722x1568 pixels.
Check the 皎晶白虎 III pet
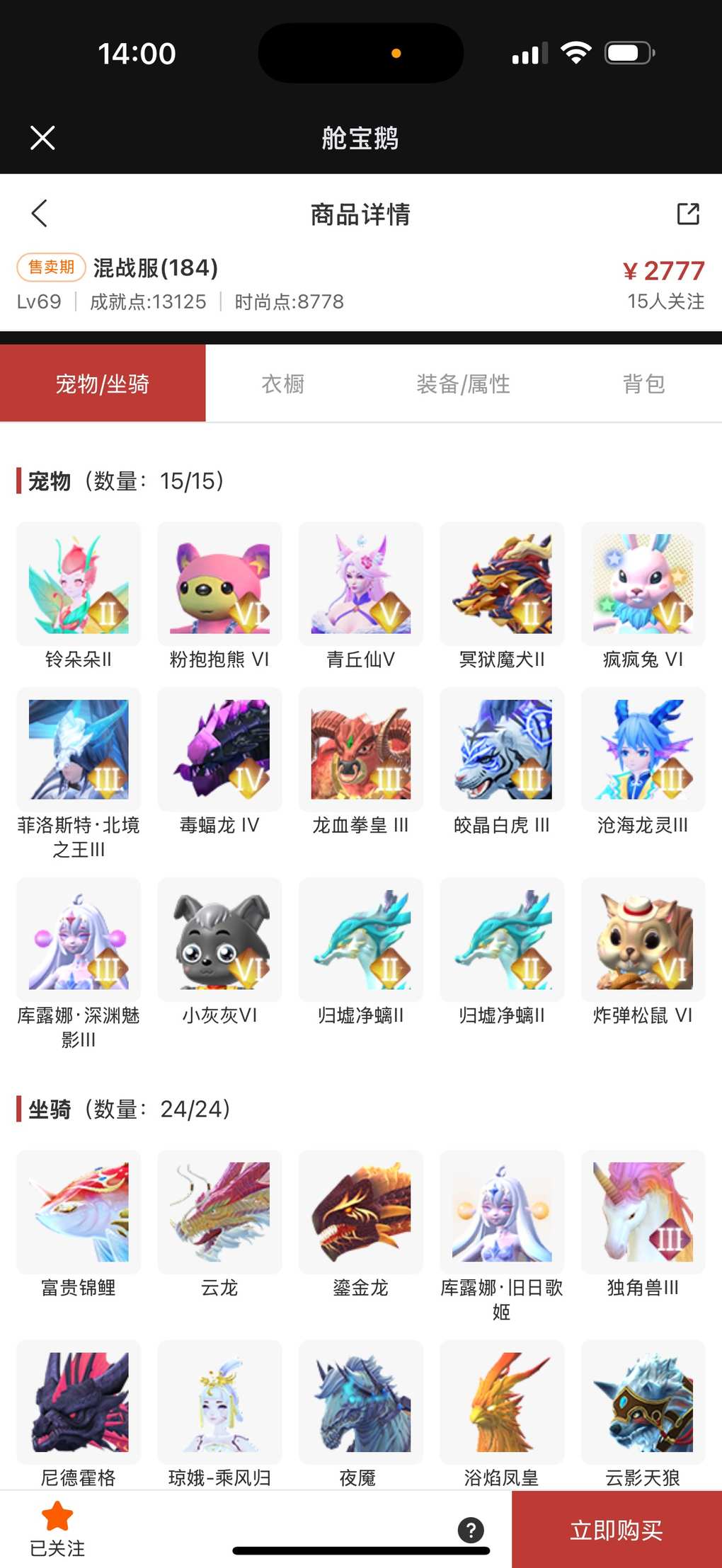502,749
